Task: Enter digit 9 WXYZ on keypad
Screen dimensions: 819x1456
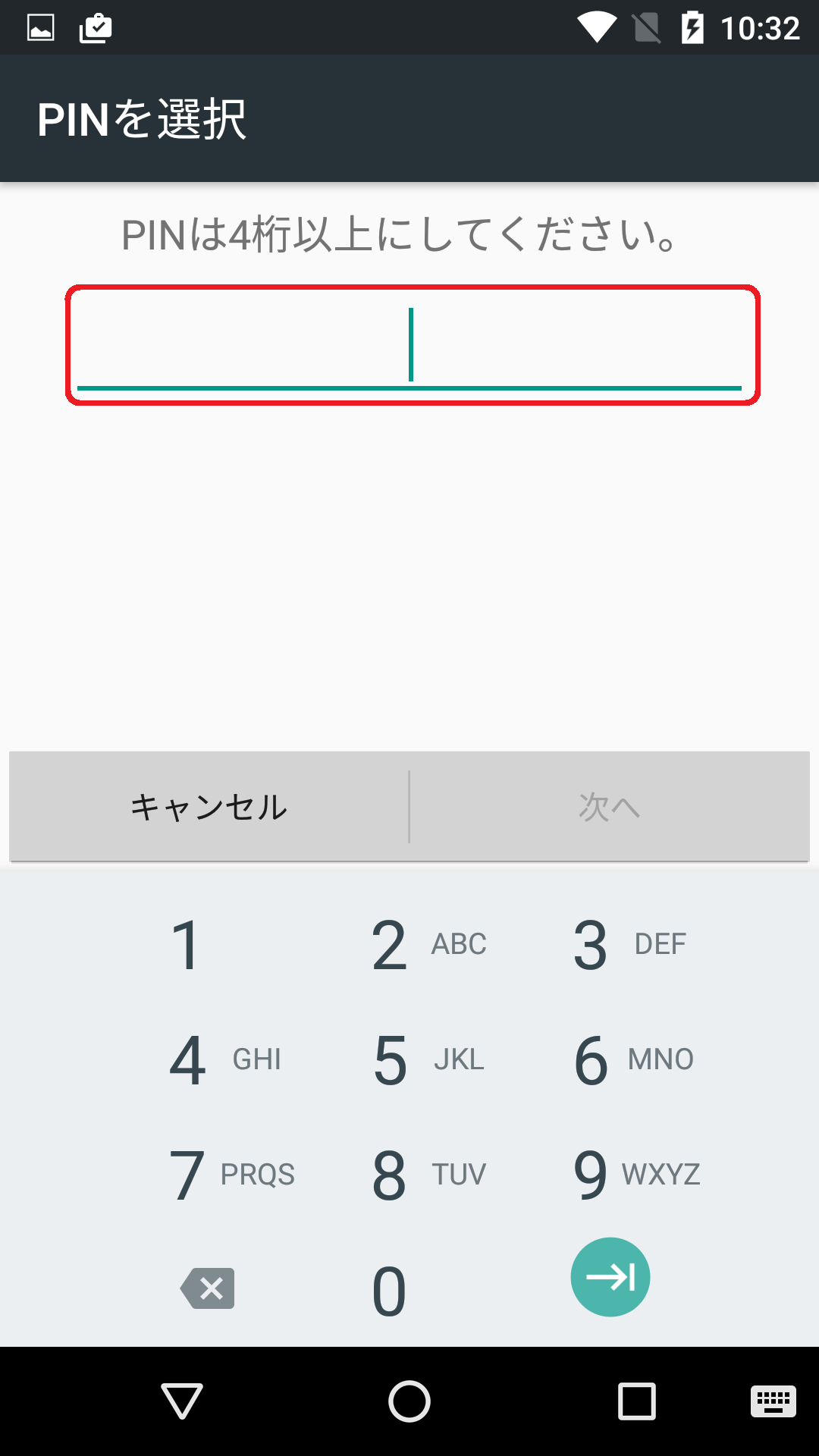Action: (610, 1175)
